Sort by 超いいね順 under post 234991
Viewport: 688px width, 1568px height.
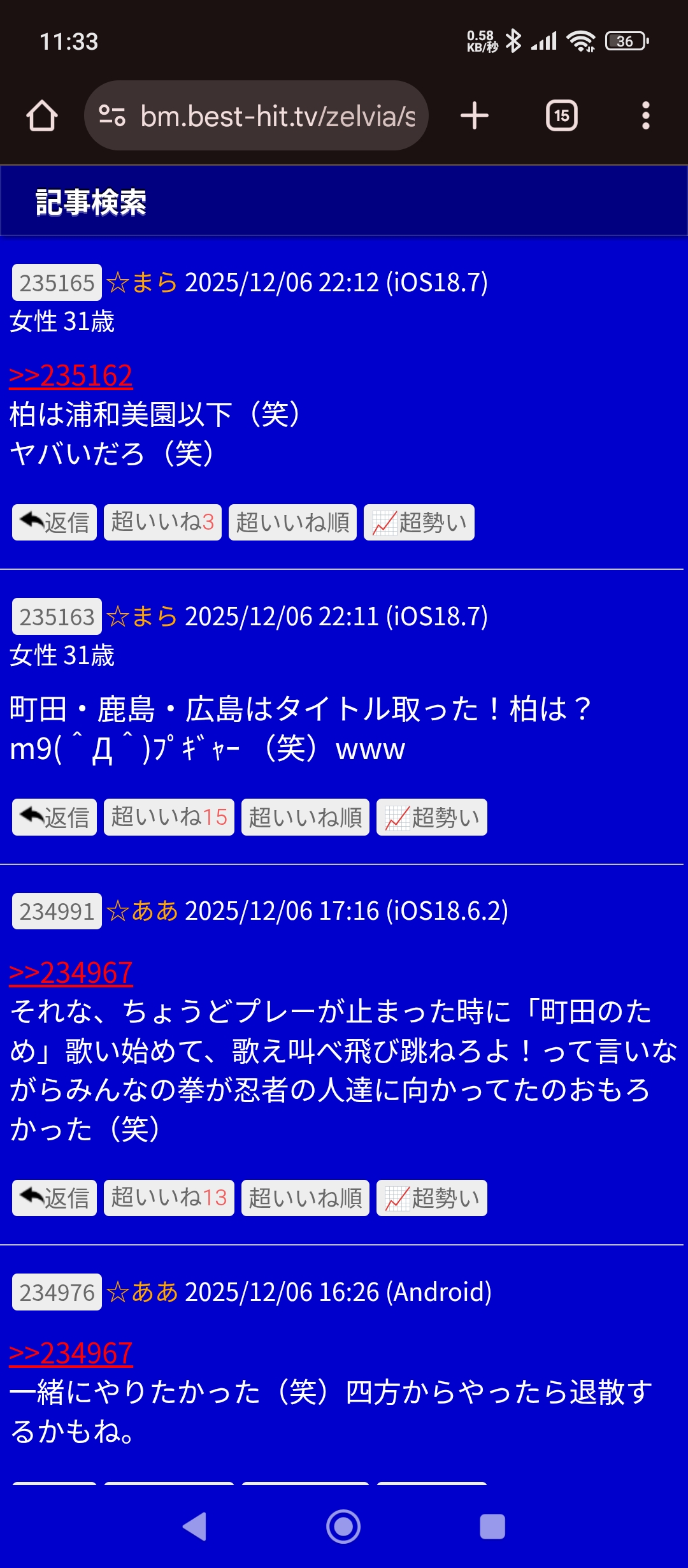point(305,1198)
